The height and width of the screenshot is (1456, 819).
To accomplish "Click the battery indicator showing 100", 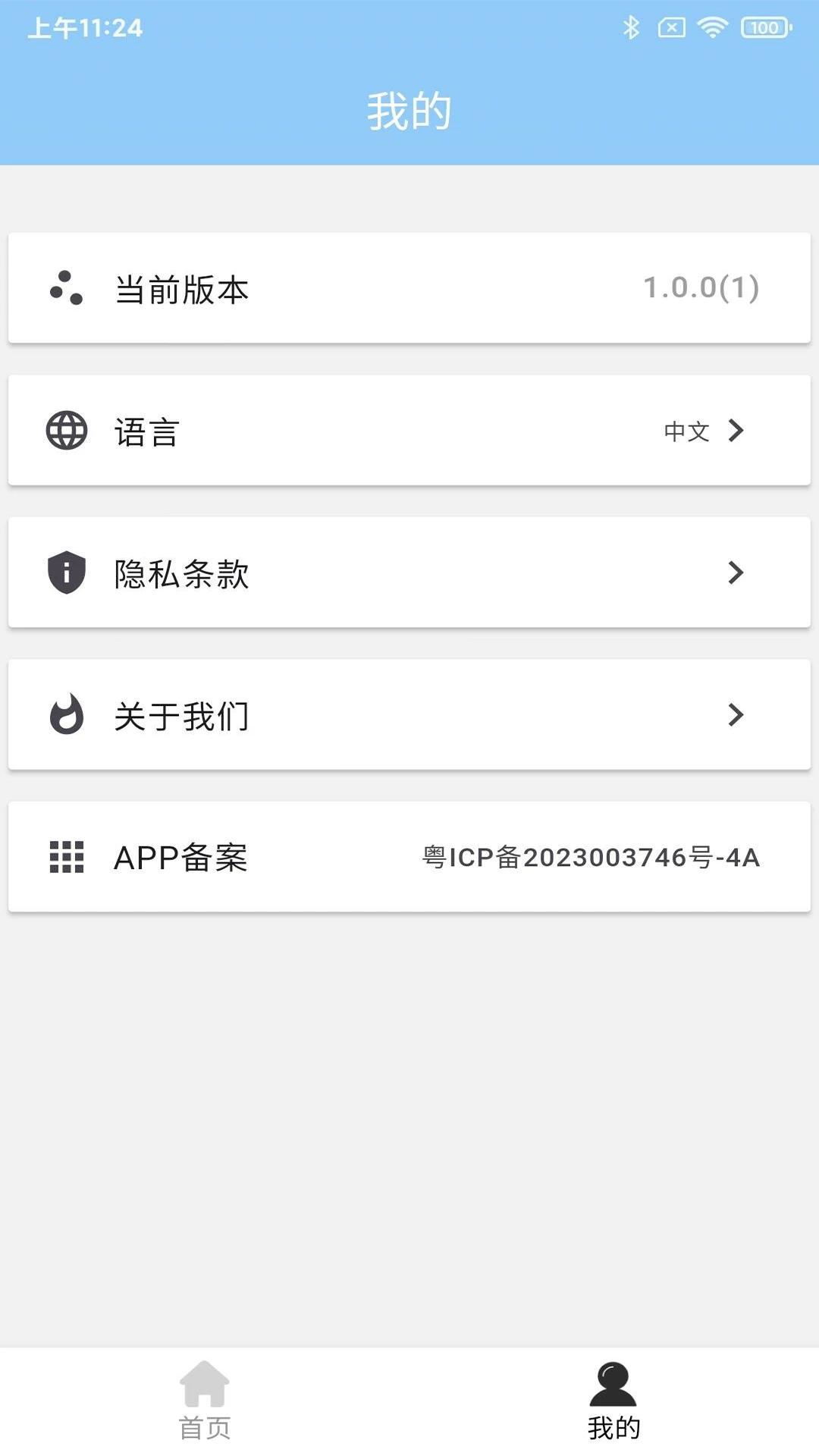I will tap(764, 27).
